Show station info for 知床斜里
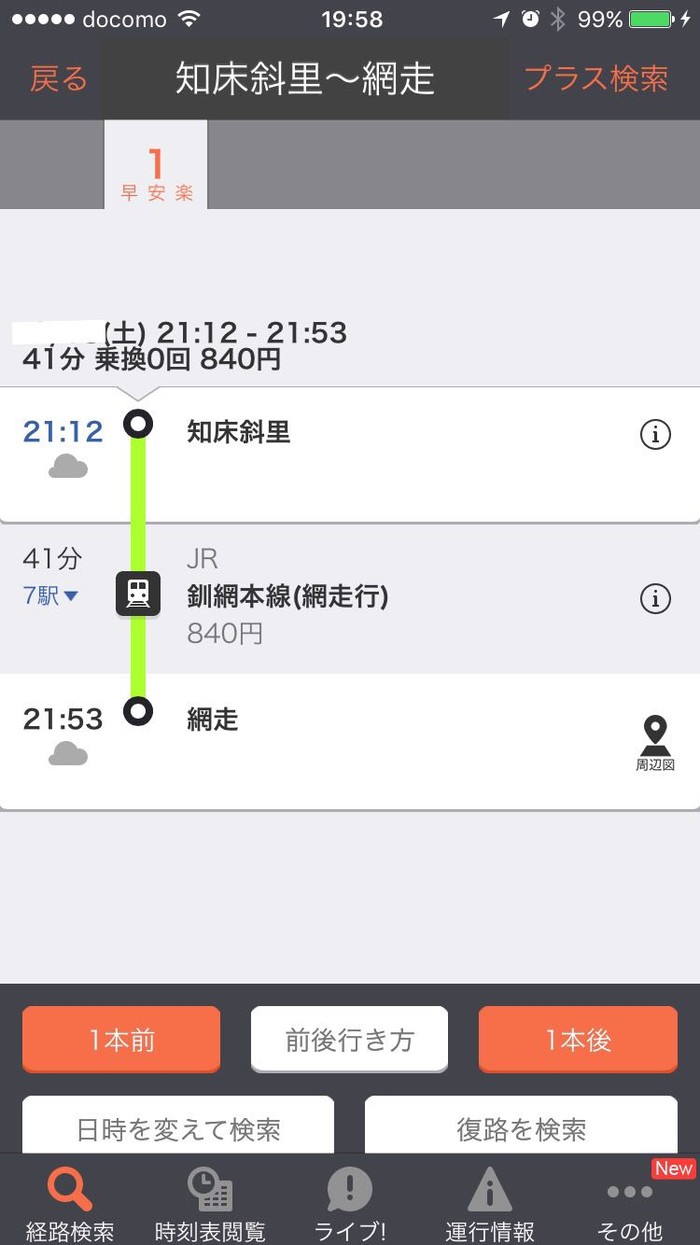This screenshot has height=1245, width=700. tap(655, 435)
